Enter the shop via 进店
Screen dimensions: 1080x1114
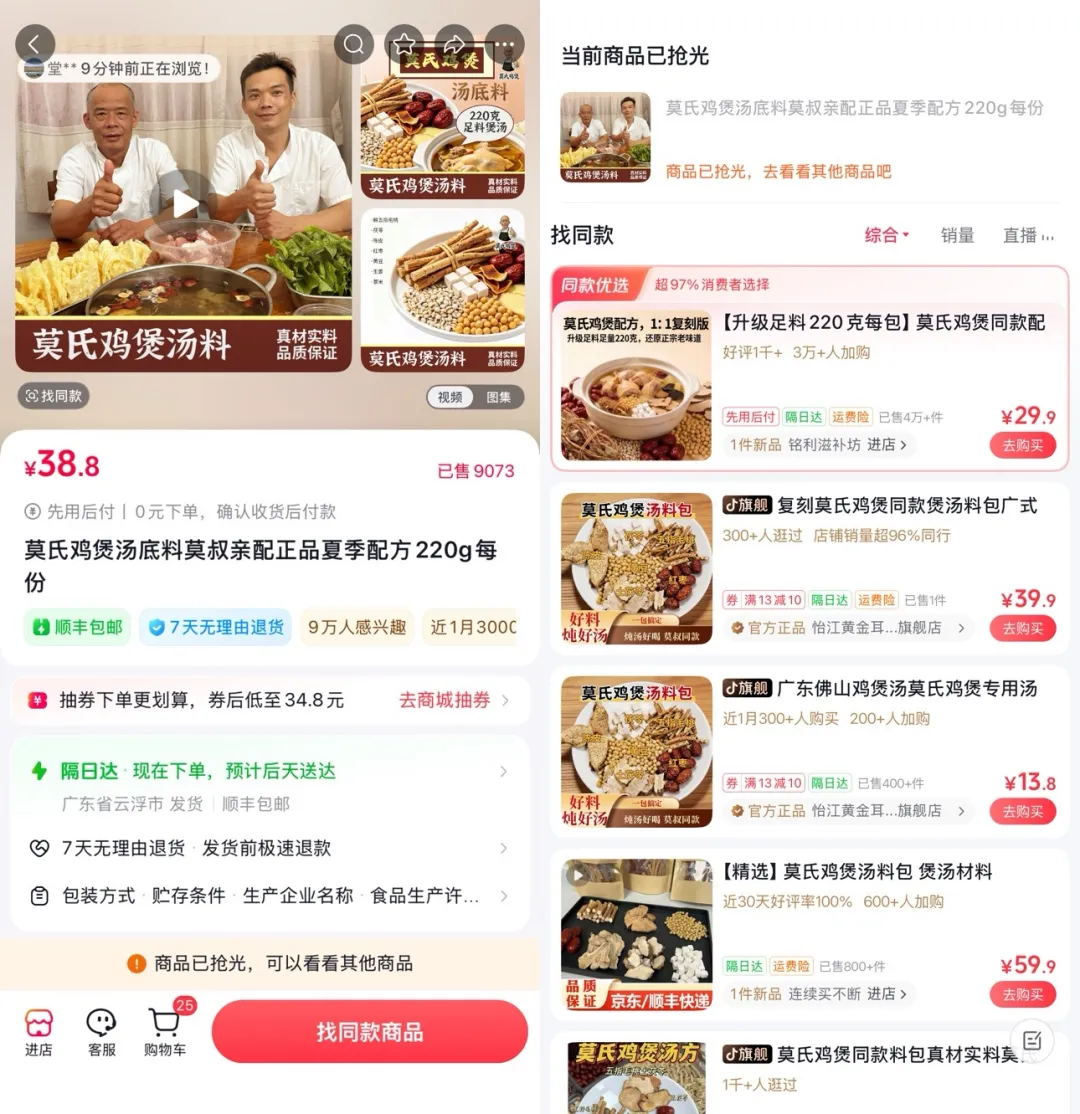38,1032
